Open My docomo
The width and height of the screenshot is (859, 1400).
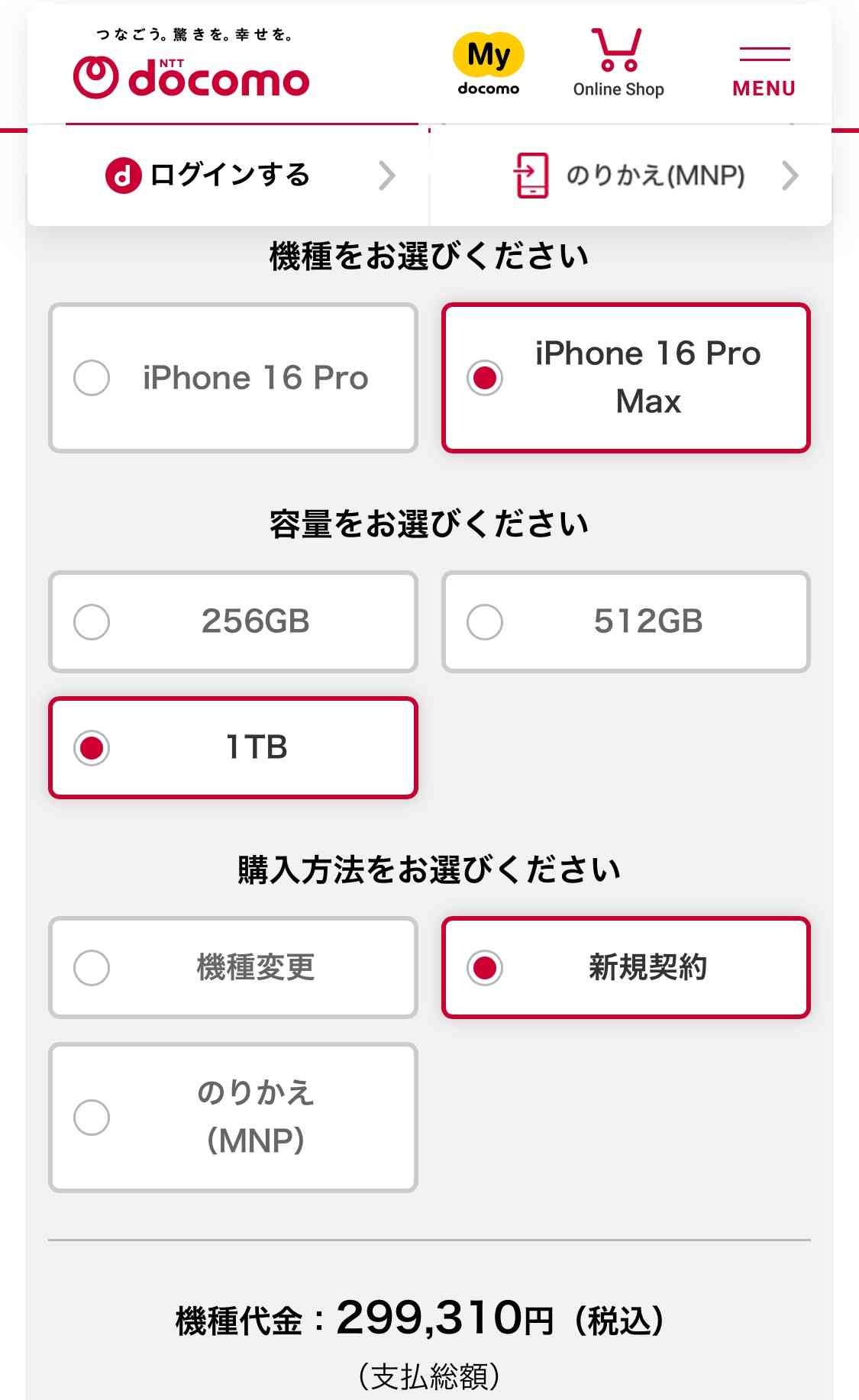click(x=489, y=64)
